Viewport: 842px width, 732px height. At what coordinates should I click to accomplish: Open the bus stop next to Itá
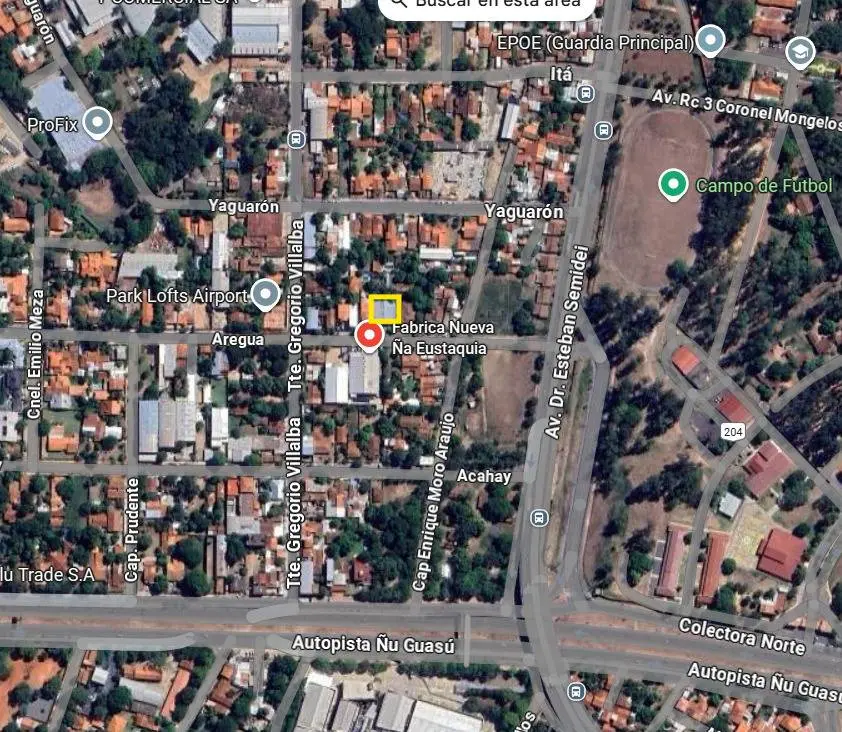pyautogui.click(x=585, y=93)
